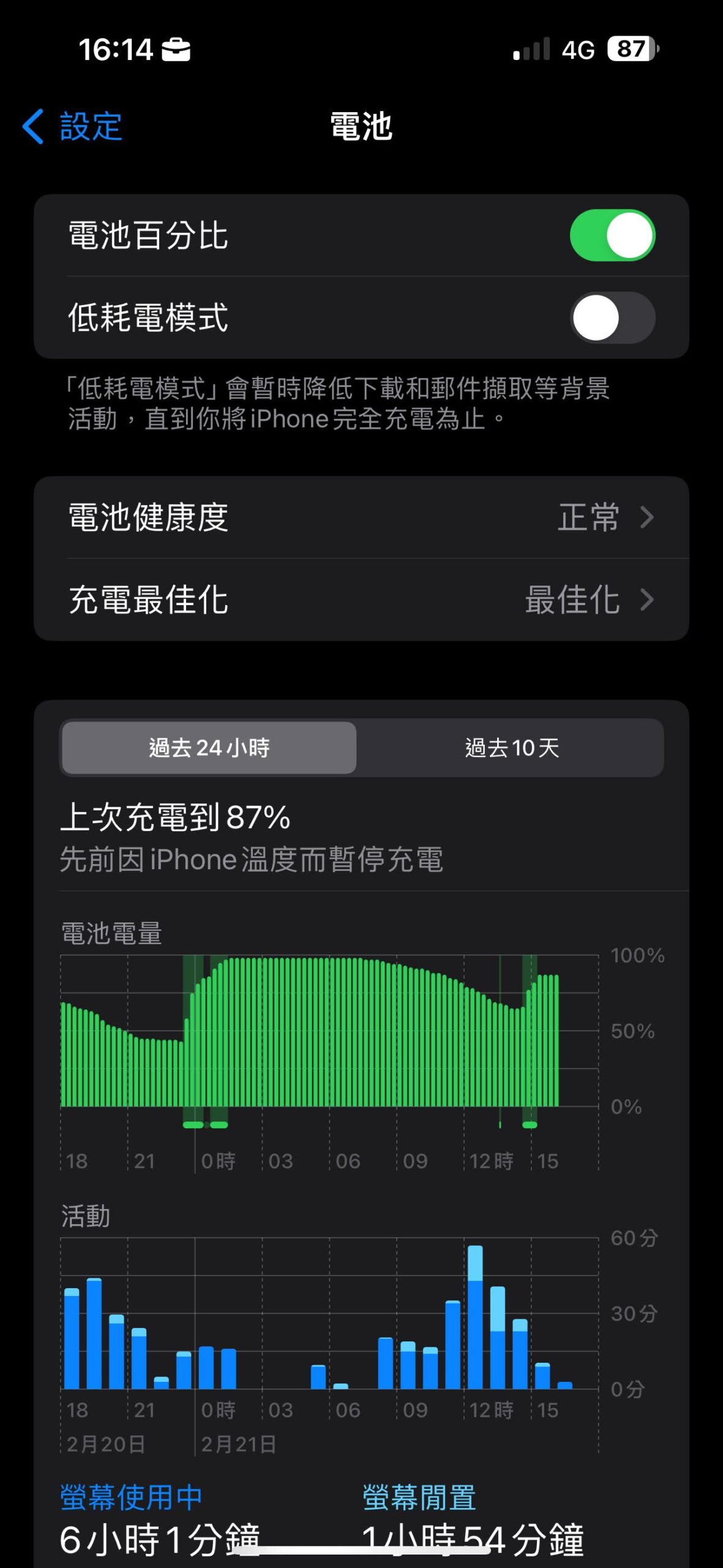Select the tallest activity bar near 12時
Viewport: 723px width, 1568px height.
click(475, 1311)
